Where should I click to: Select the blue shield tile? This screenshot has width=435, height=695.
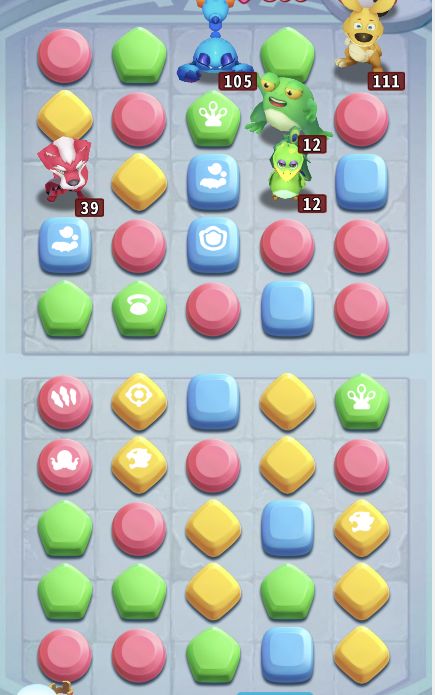point(213,245)
